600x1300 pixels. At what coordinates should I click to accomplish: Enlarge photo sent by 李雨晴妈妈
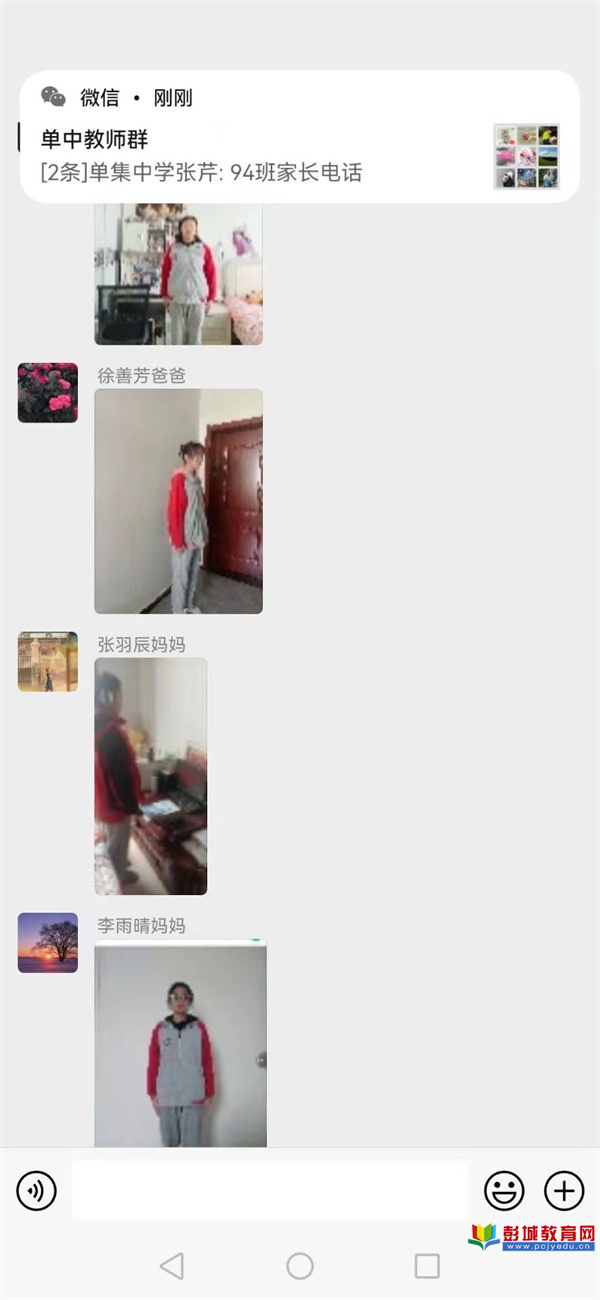click(x=180, y=1045)
